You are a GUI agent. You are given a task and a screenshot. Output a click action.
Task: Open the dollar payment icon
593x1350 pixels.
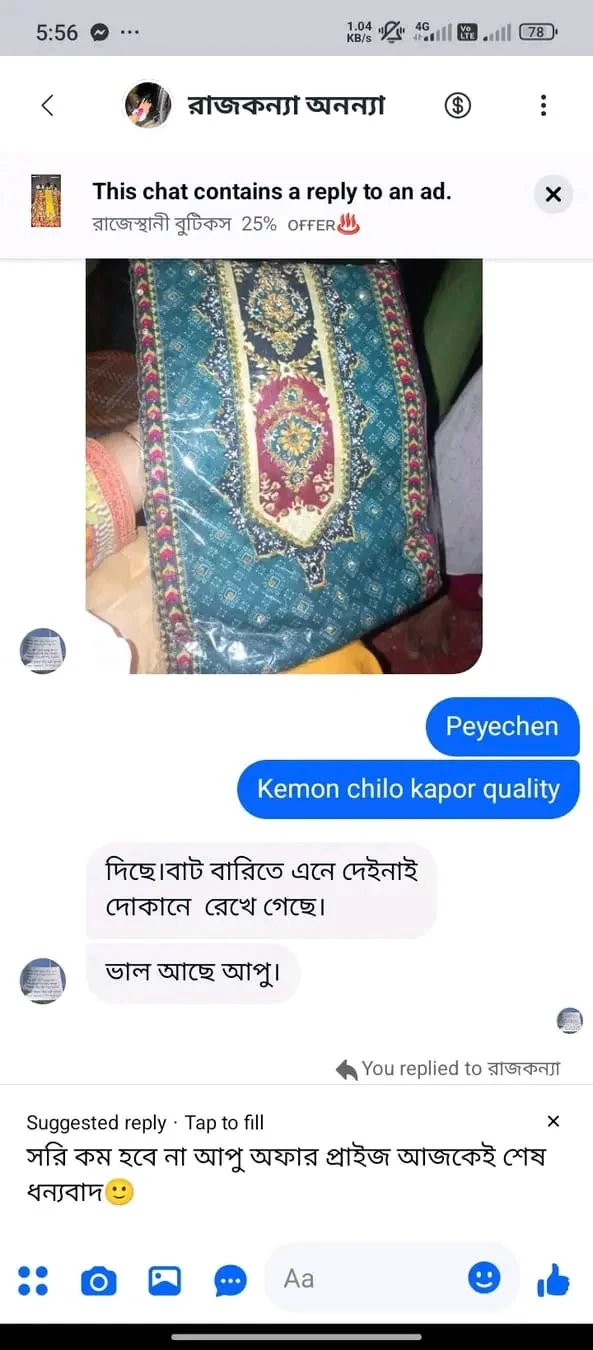[x=457, y=105]
